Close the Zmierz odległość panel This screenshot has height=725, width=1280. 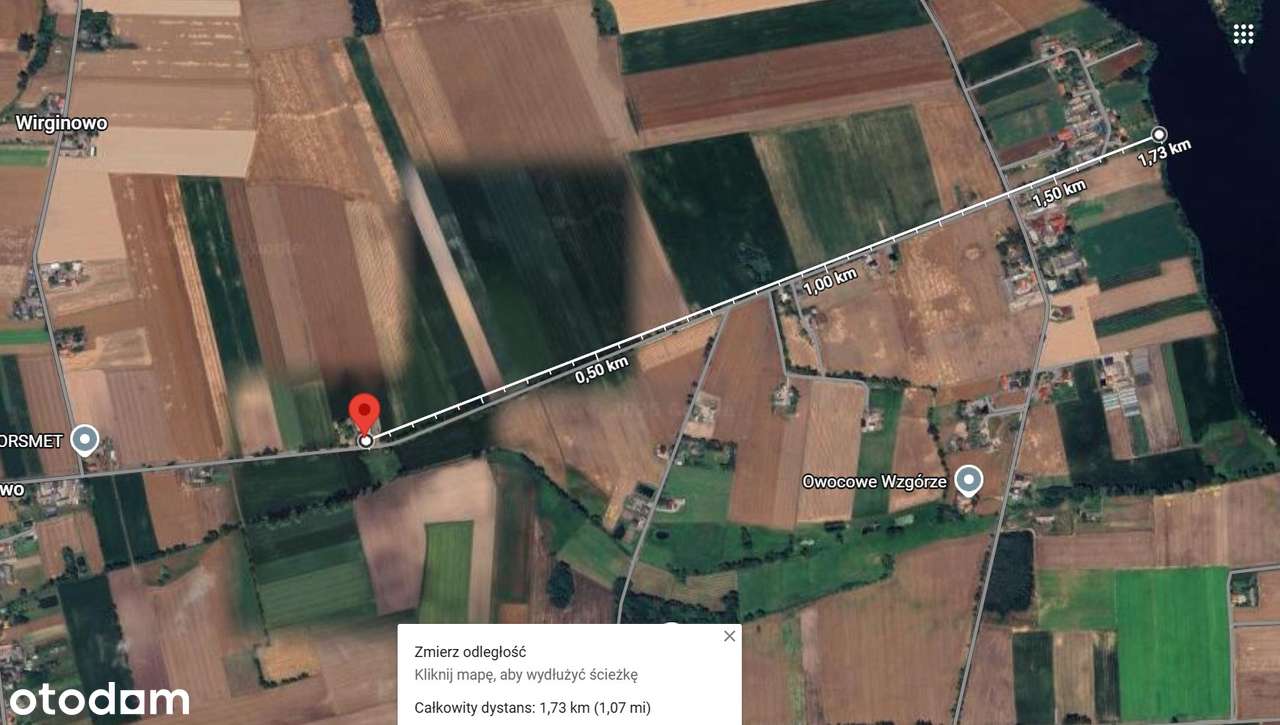[x=729, y=636]
